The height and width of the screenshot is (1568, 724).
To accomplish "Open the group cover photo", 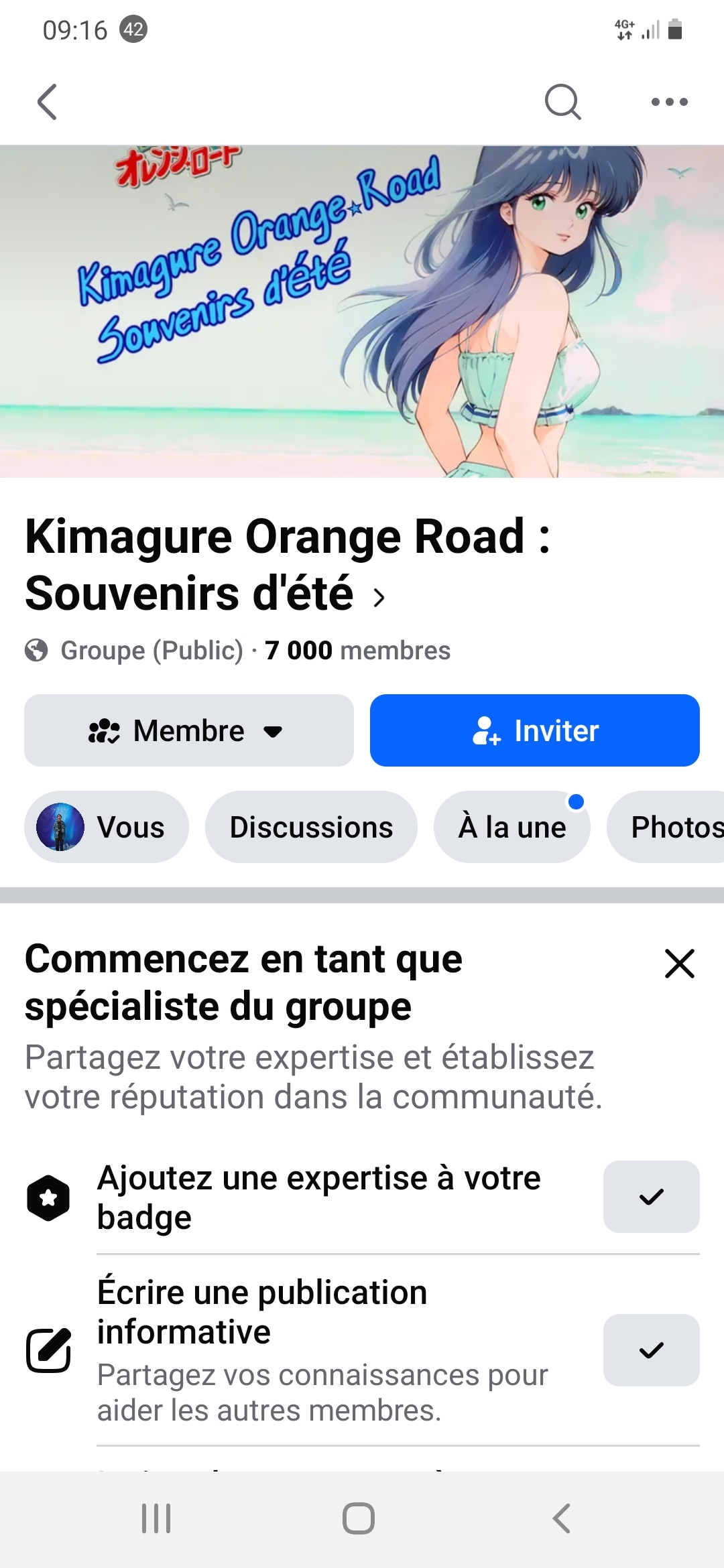I will 362,312.
